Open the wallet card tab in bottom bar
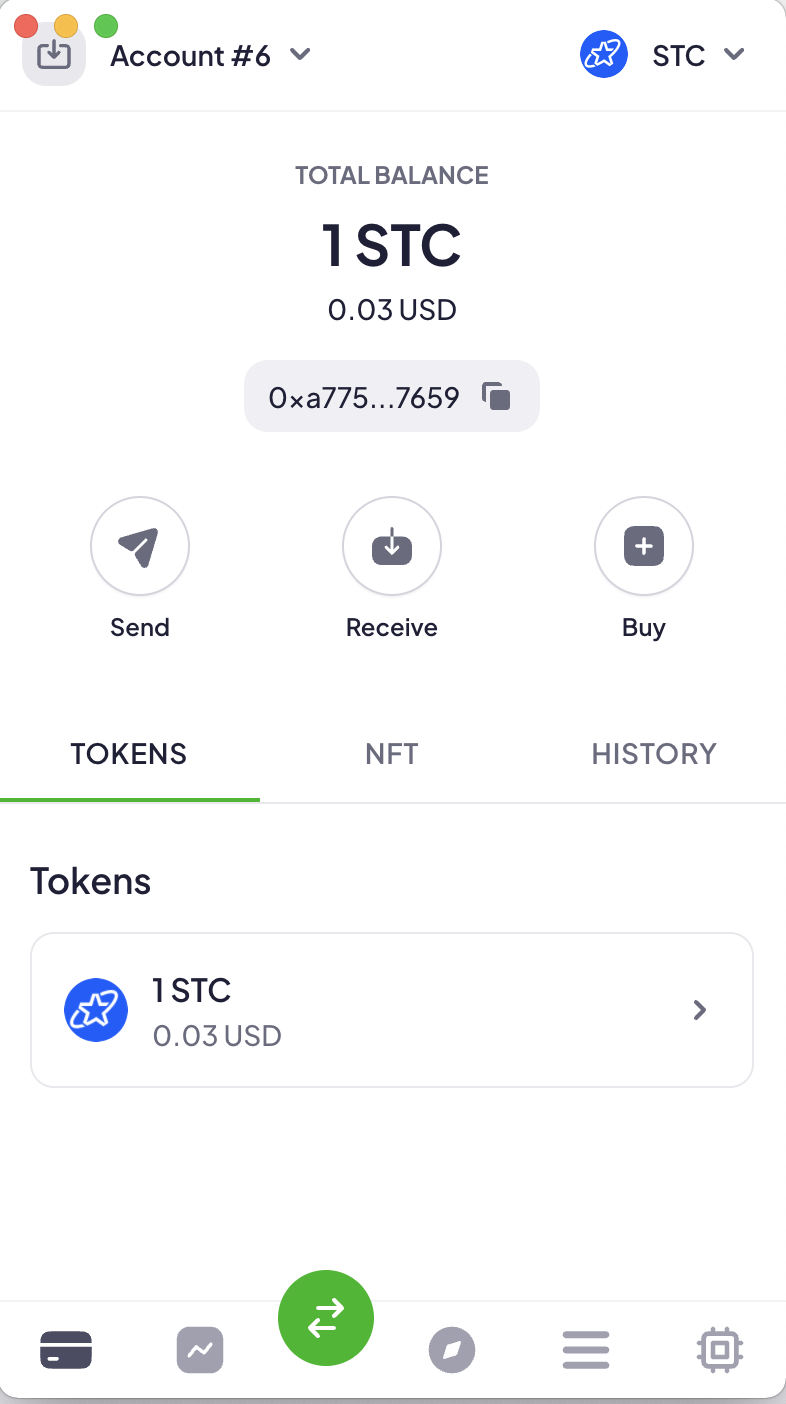Viewport: 786px width, 1404px height. (x=66, y=1351)
